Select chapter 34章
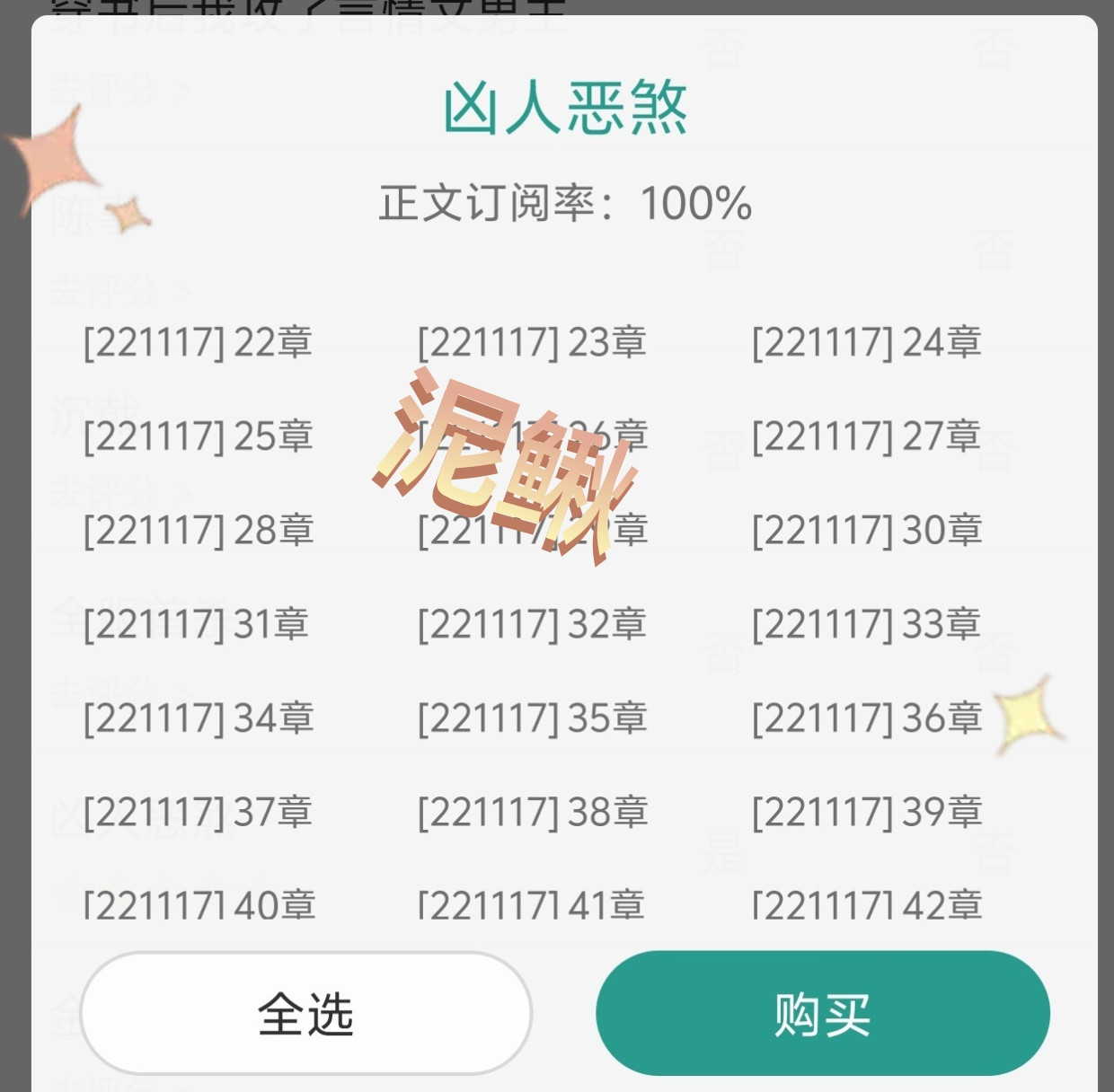Screen dimensions: 1114x1092 [x=198, y=718]
